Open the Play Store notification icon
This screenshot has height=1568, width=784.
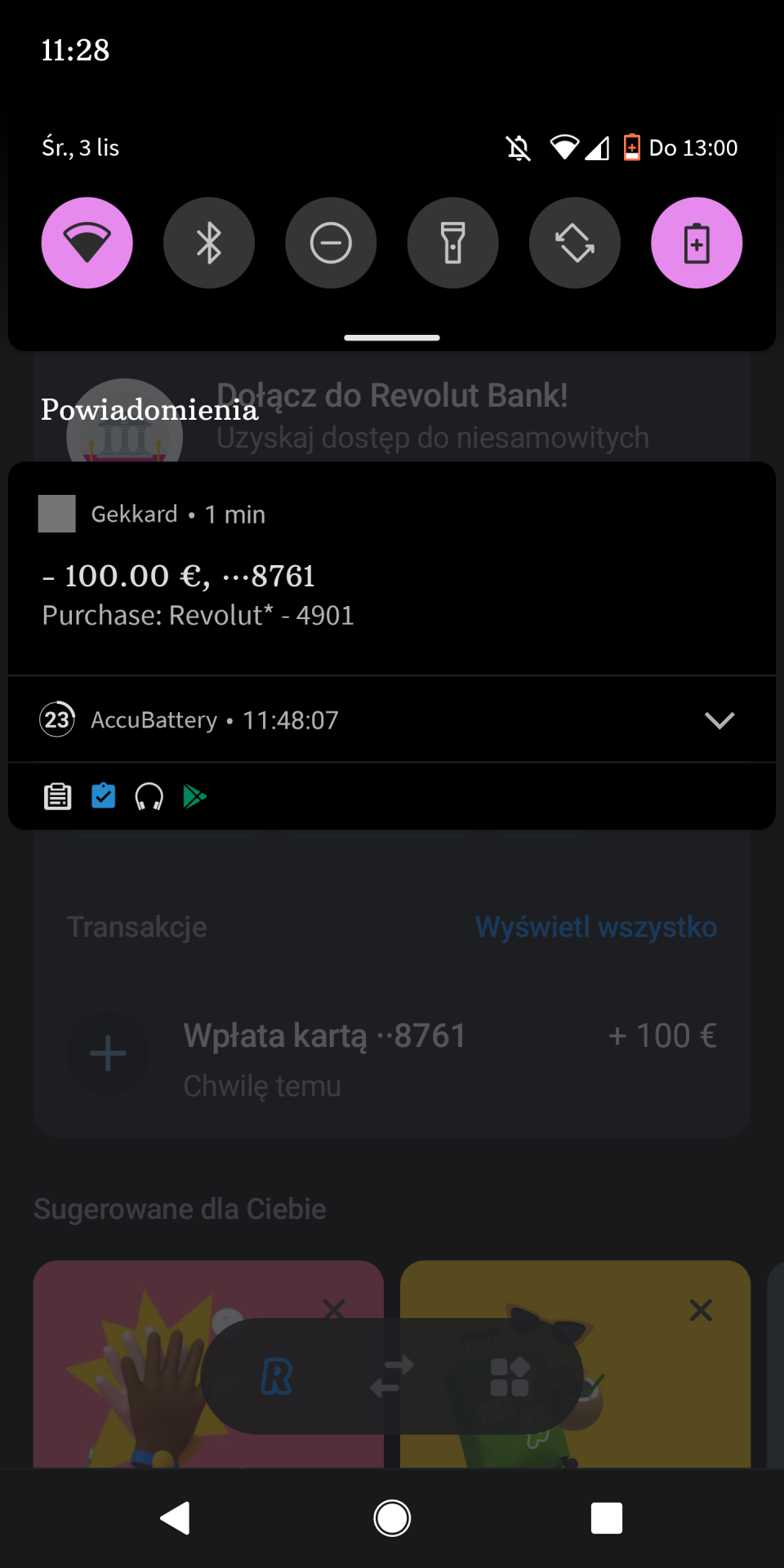[194, 795]
